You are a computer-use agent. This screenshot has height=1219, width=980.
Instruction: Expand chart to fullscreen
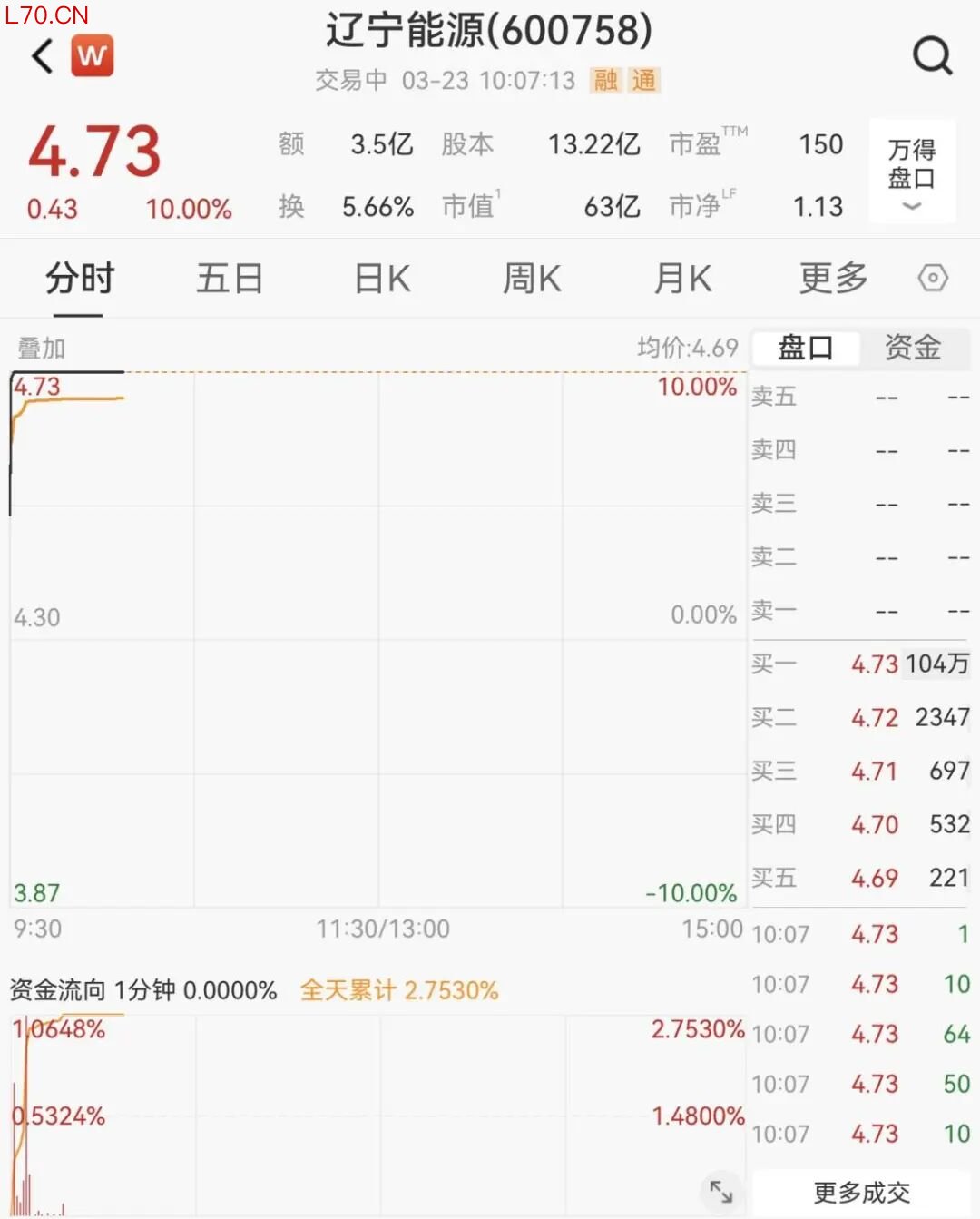point(720,1191)
